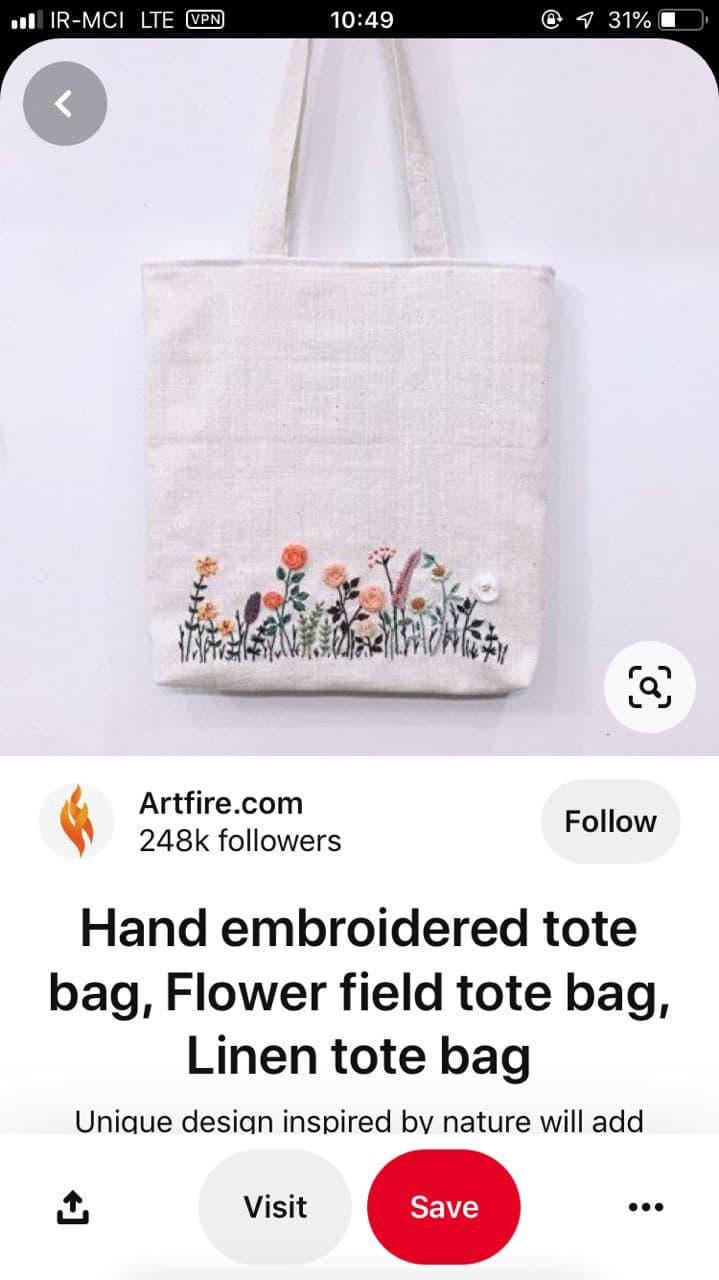
Task: Follow Artfire.com
Action: [610, 822]
